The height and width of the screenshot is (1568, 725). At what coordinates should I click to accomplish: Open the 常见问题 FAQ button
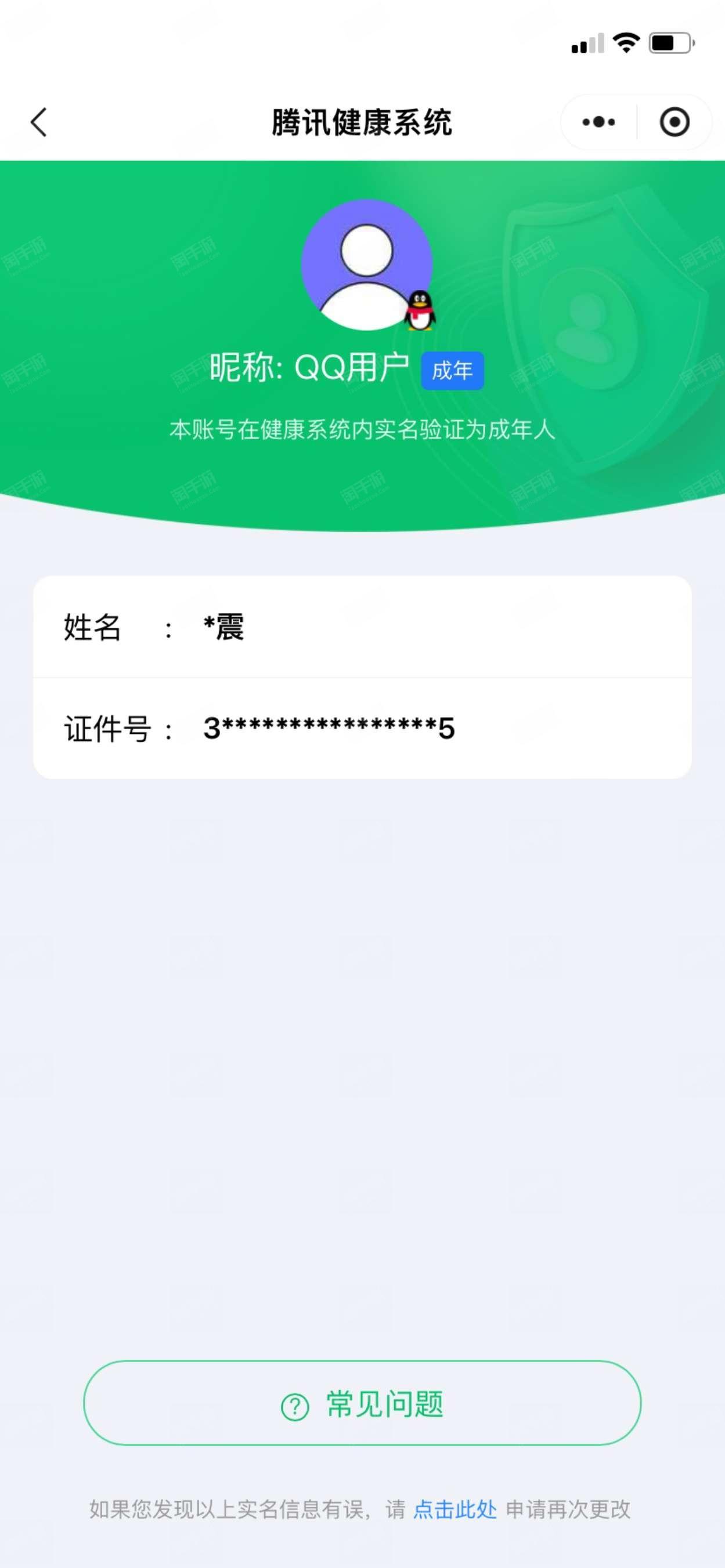pyautogui.click(x=362, y=1403)
